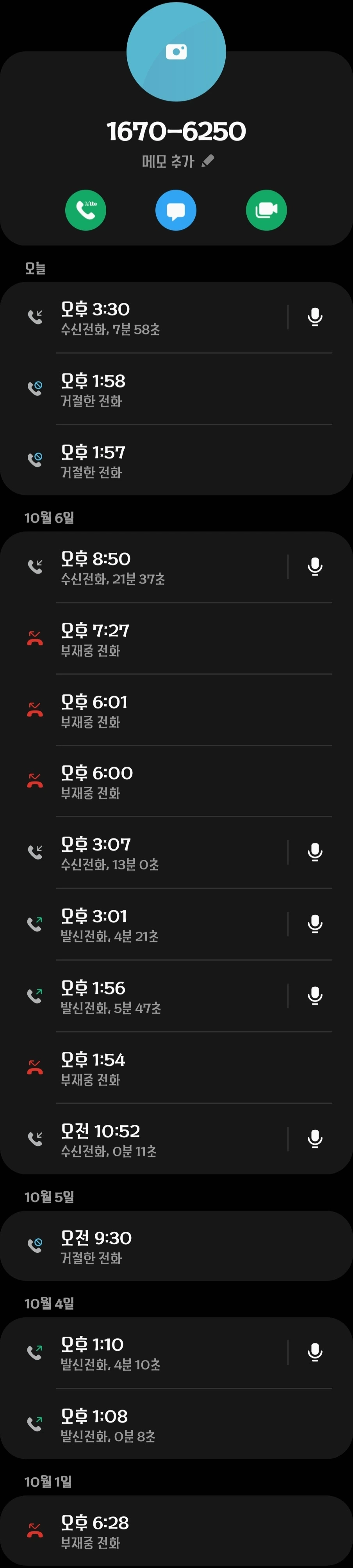353x1568 pixels.
Task: Start a video call with 1670-6250
Action: coord(266,211)
